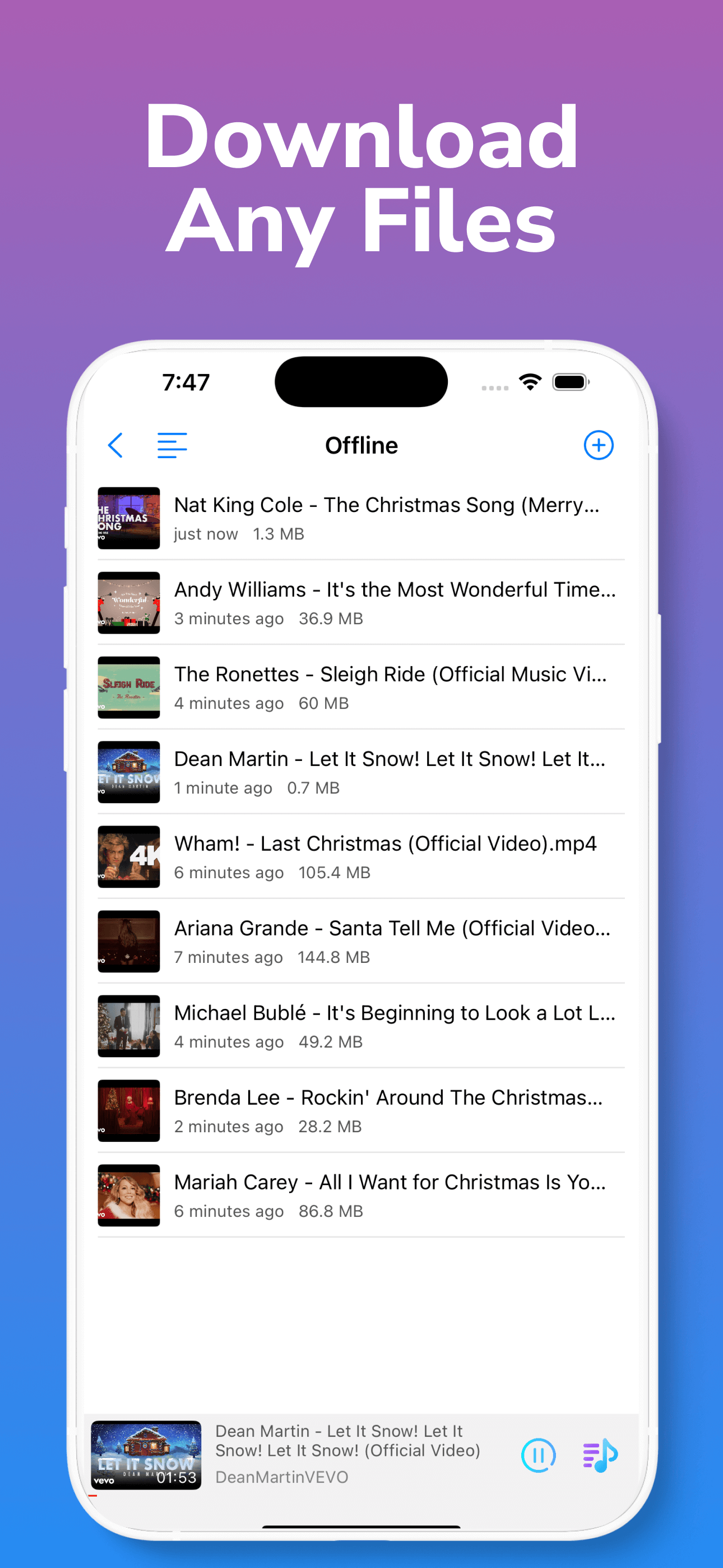The height and width of the screenshot is (1568, 723).
Task: Tap the Nat King Cole video thumbnail
Action: point(128,518)
